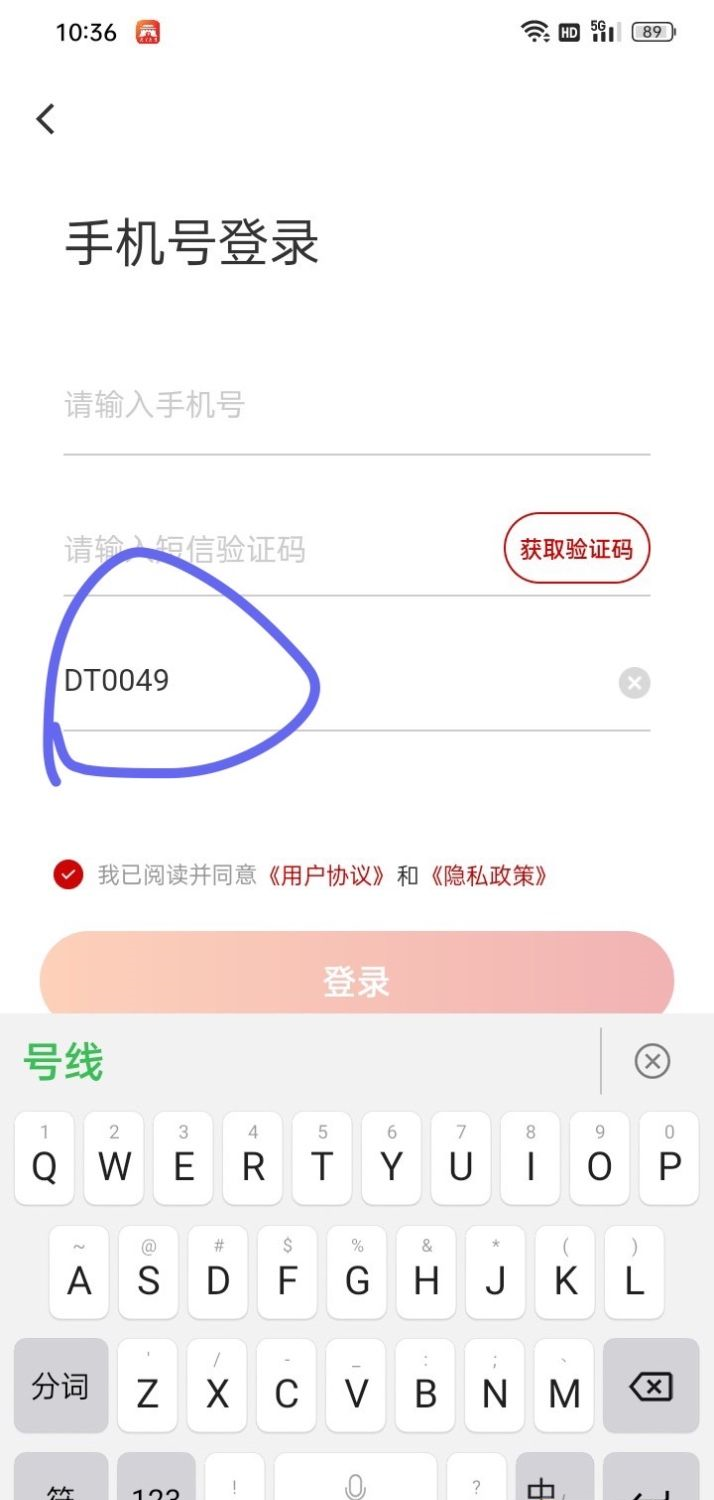Screen dimensions: 714x1500
Task: Go back using the top-left arrow
Action: (x=45, y=119)
